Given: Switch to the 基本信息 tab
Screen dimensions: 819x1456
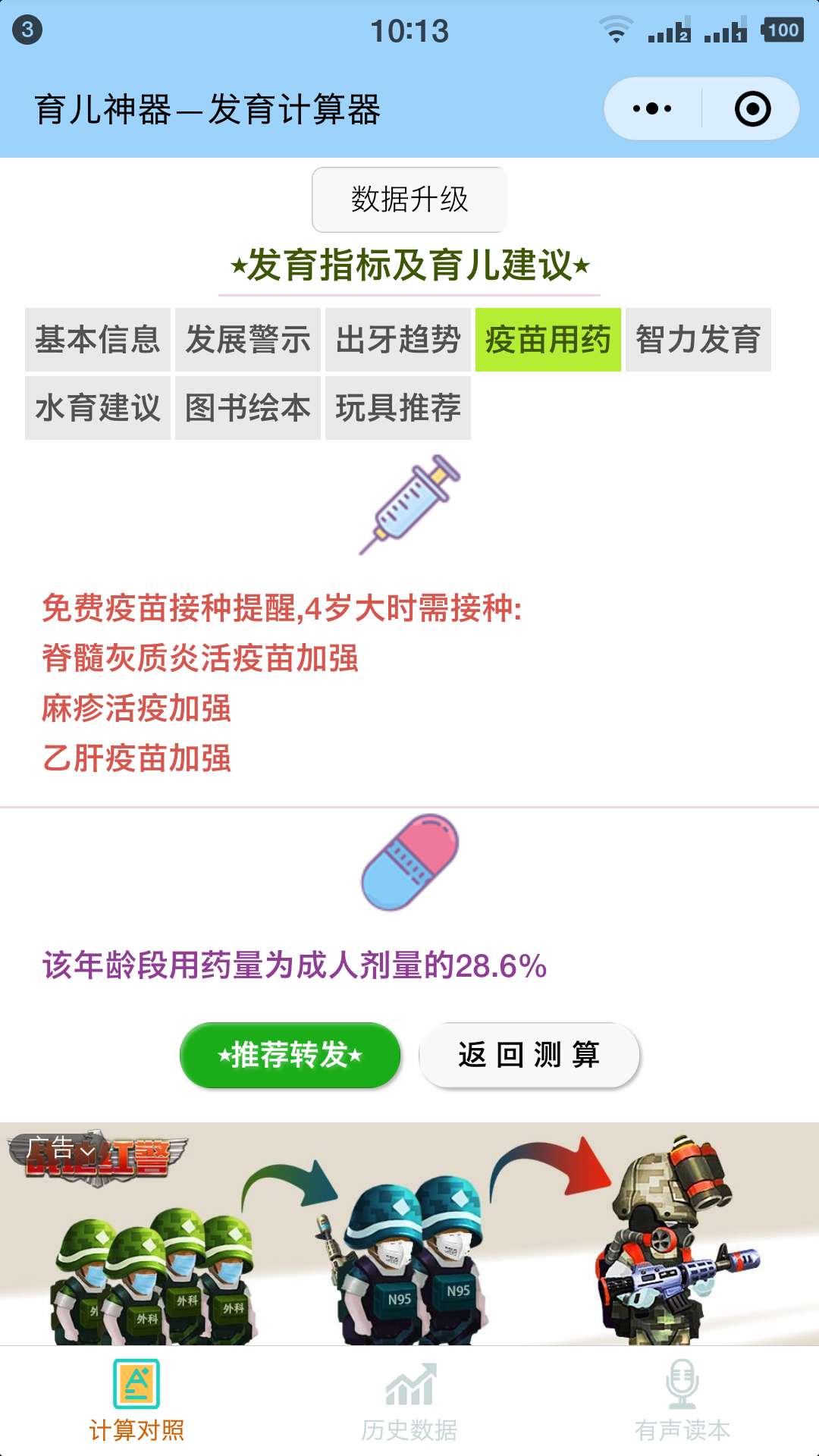Looking at the screenshot, I should click(98, 340).
